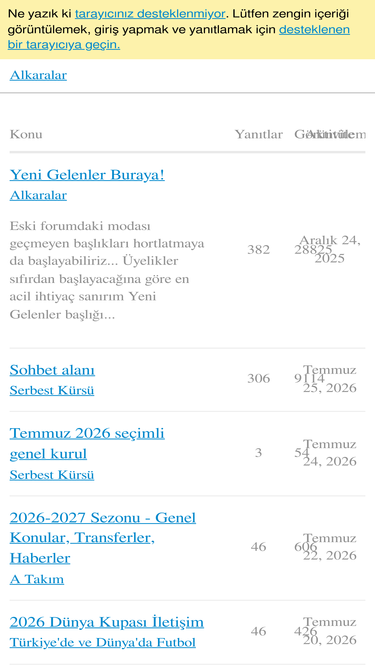Open the Alkaralar link at the top
This screenshot has height=667, width=375.
click(38, 75)
